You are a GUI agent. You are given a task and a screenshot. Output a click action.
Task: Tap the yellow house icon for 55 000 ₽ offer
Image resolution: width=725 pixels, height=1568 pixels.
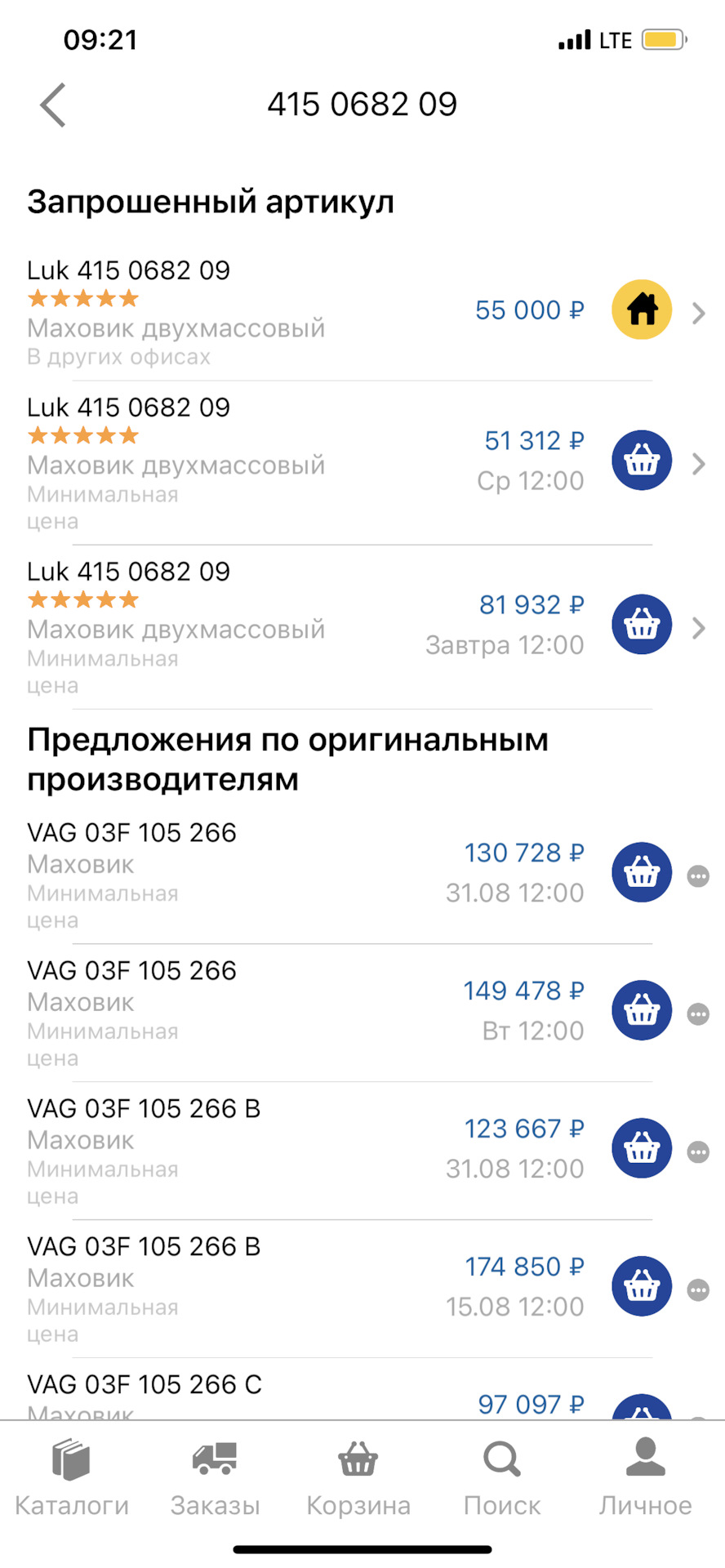642,310
